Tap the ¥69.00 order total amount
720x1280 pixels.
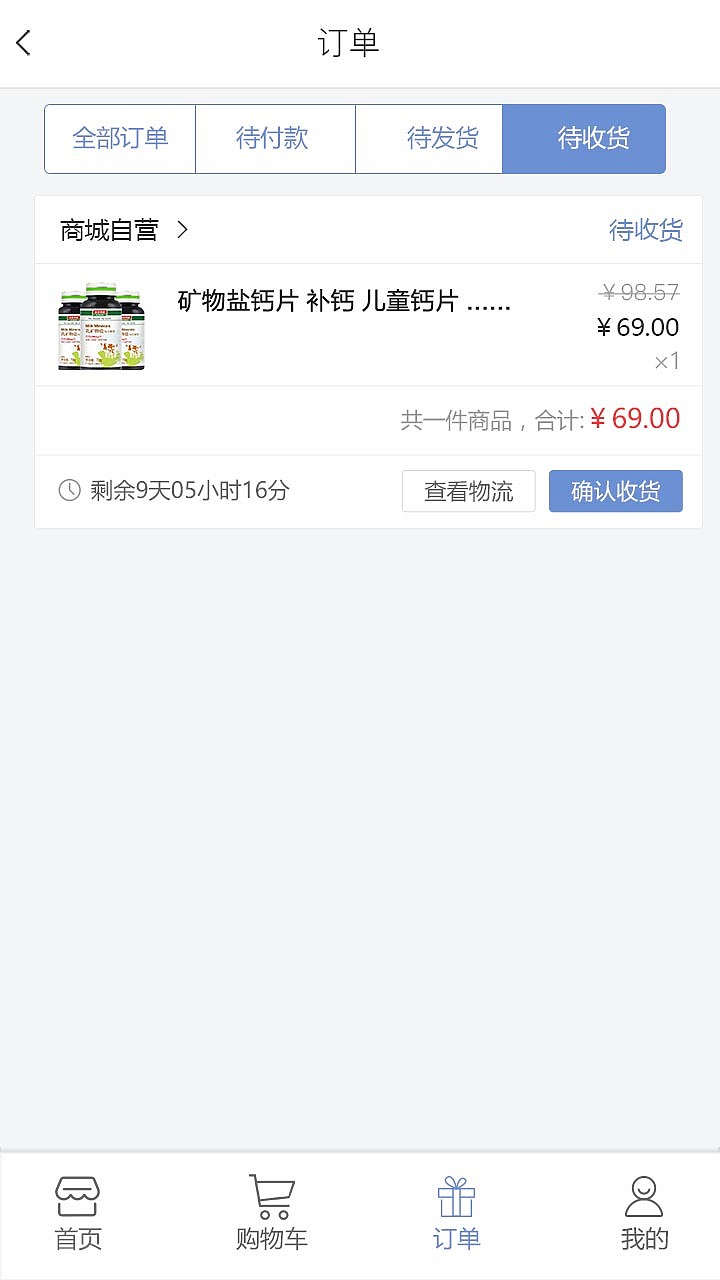638,418
